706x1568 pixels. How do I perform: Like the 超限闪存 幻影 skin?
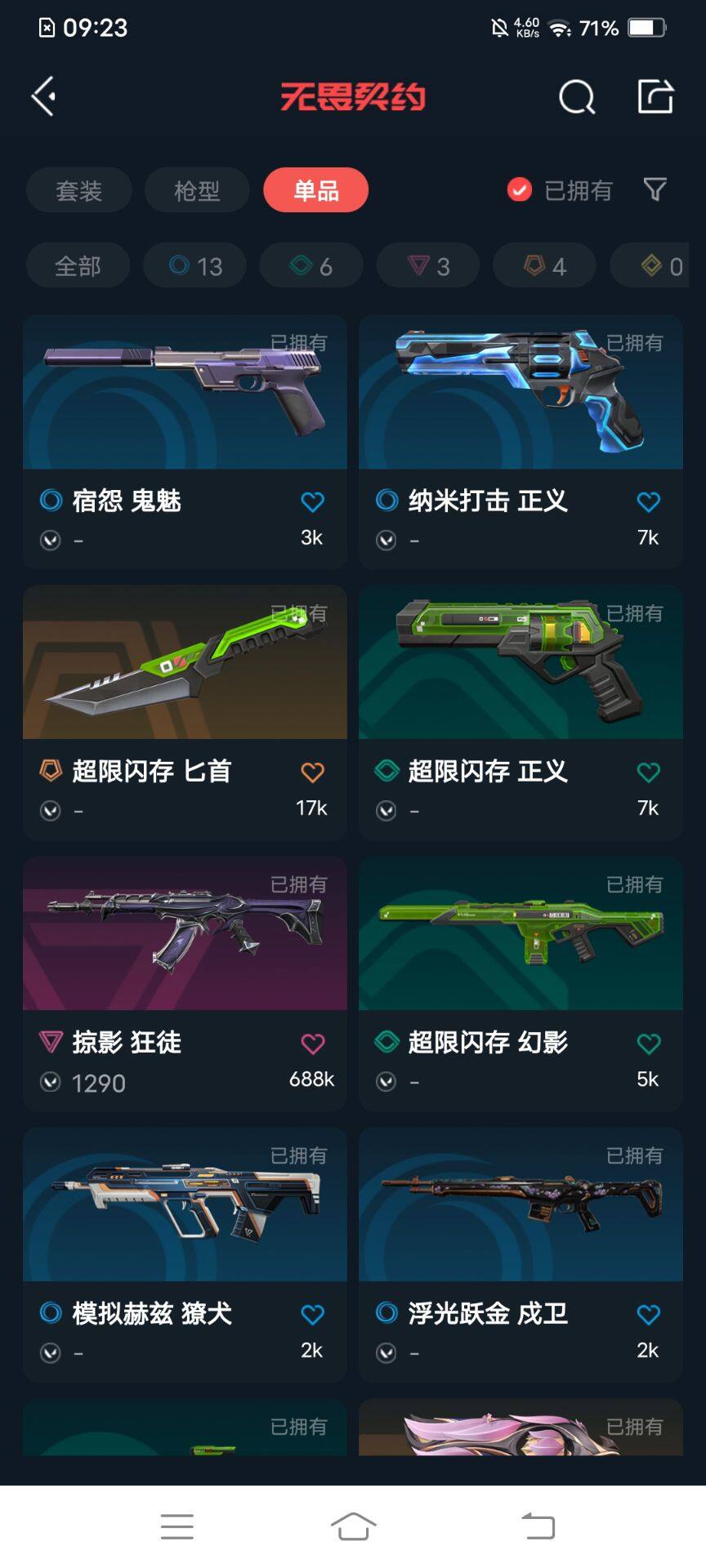click(648, 1043)
